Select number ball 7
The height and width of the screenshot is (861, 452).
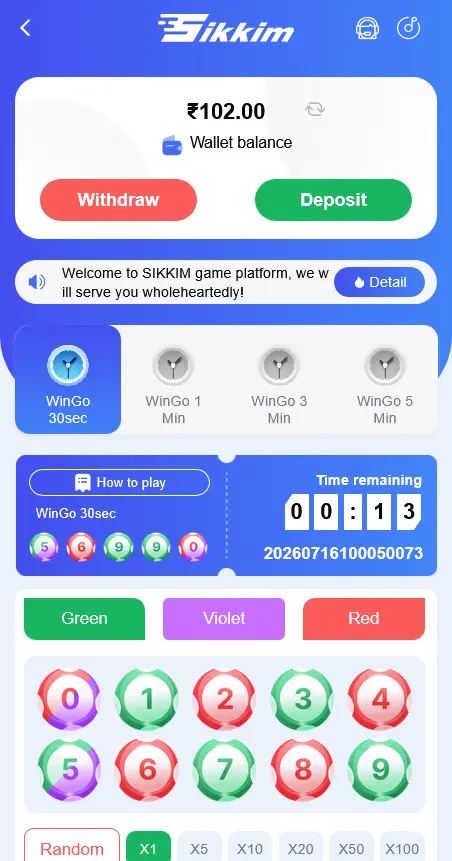pos(224,770)
